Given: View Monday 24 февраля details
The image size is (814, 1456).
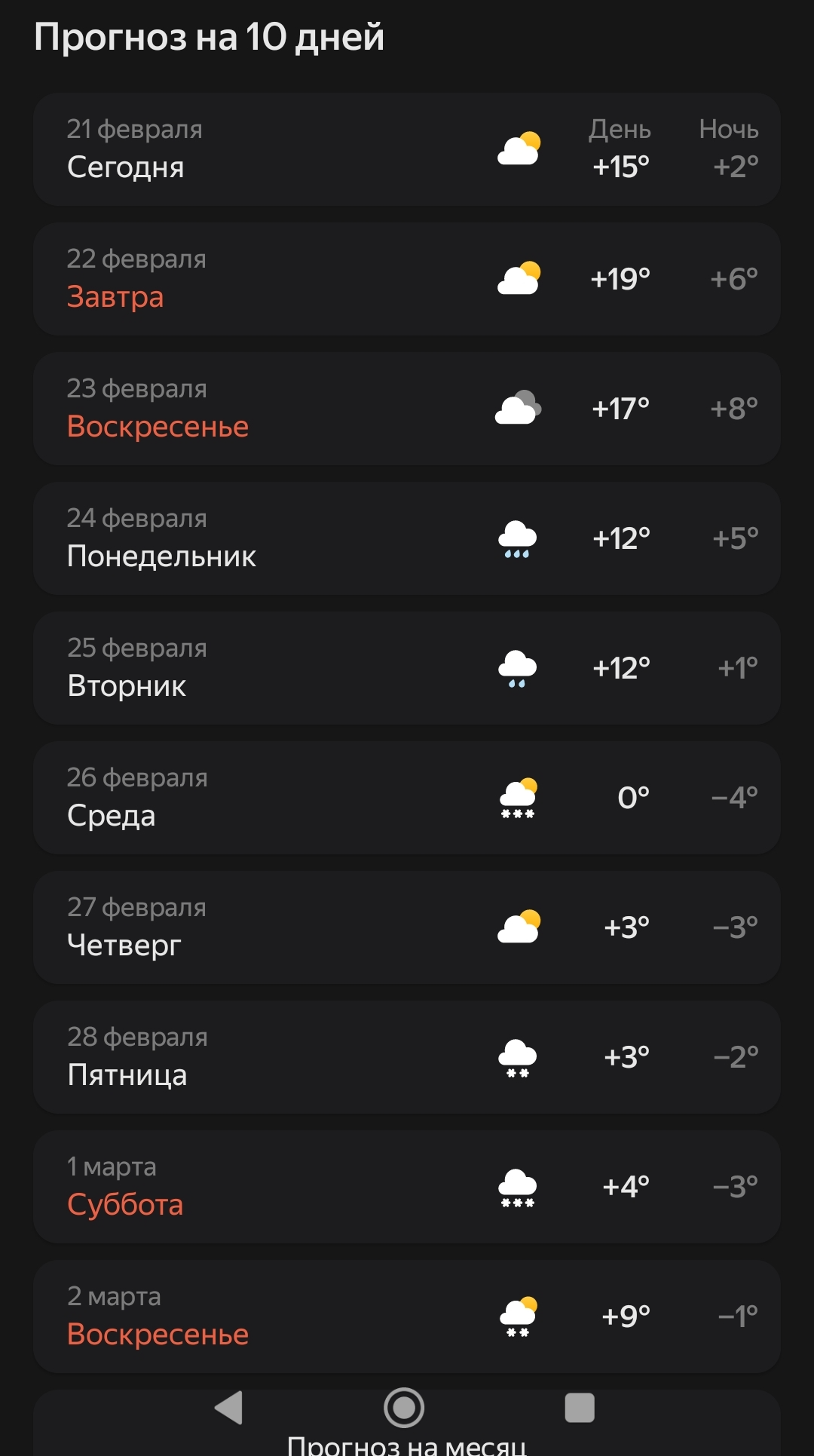Looking at the screenshot, I should point(407,538).
